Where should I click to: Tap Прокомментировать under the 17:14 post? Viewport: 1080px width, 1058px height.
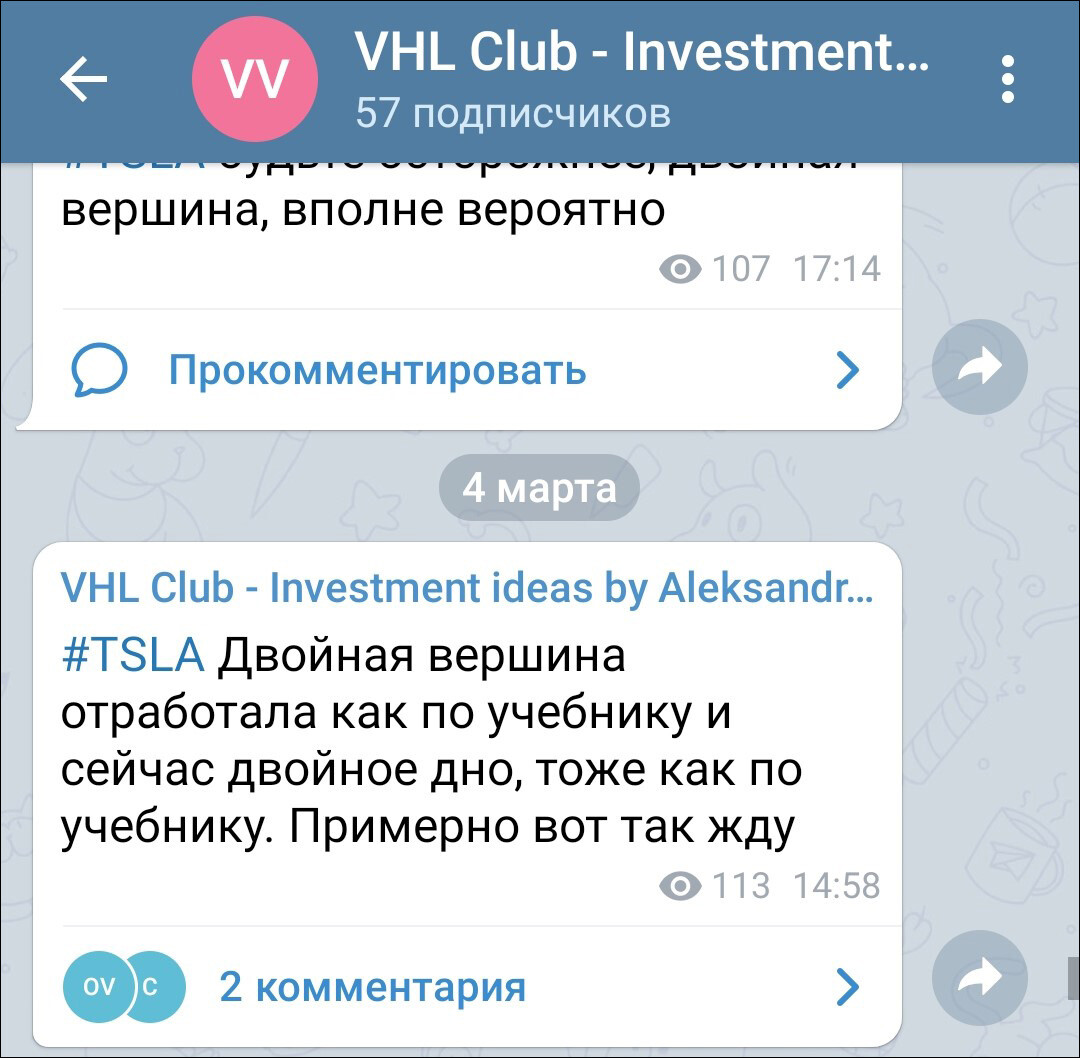[x=376, y=370]
